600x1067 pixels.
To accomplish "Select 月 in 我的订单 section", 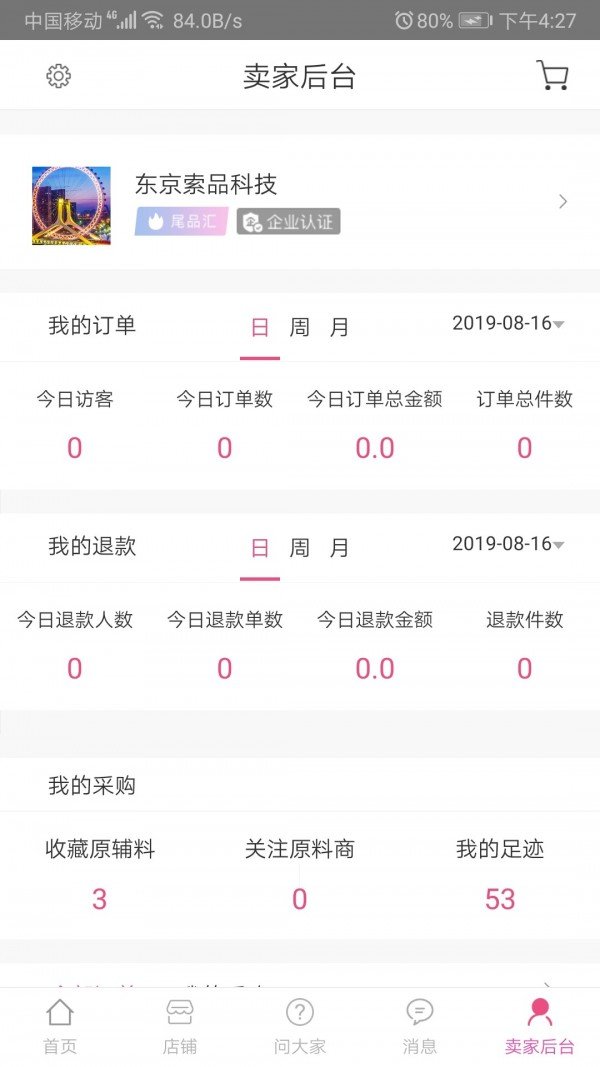I will 340,327.
